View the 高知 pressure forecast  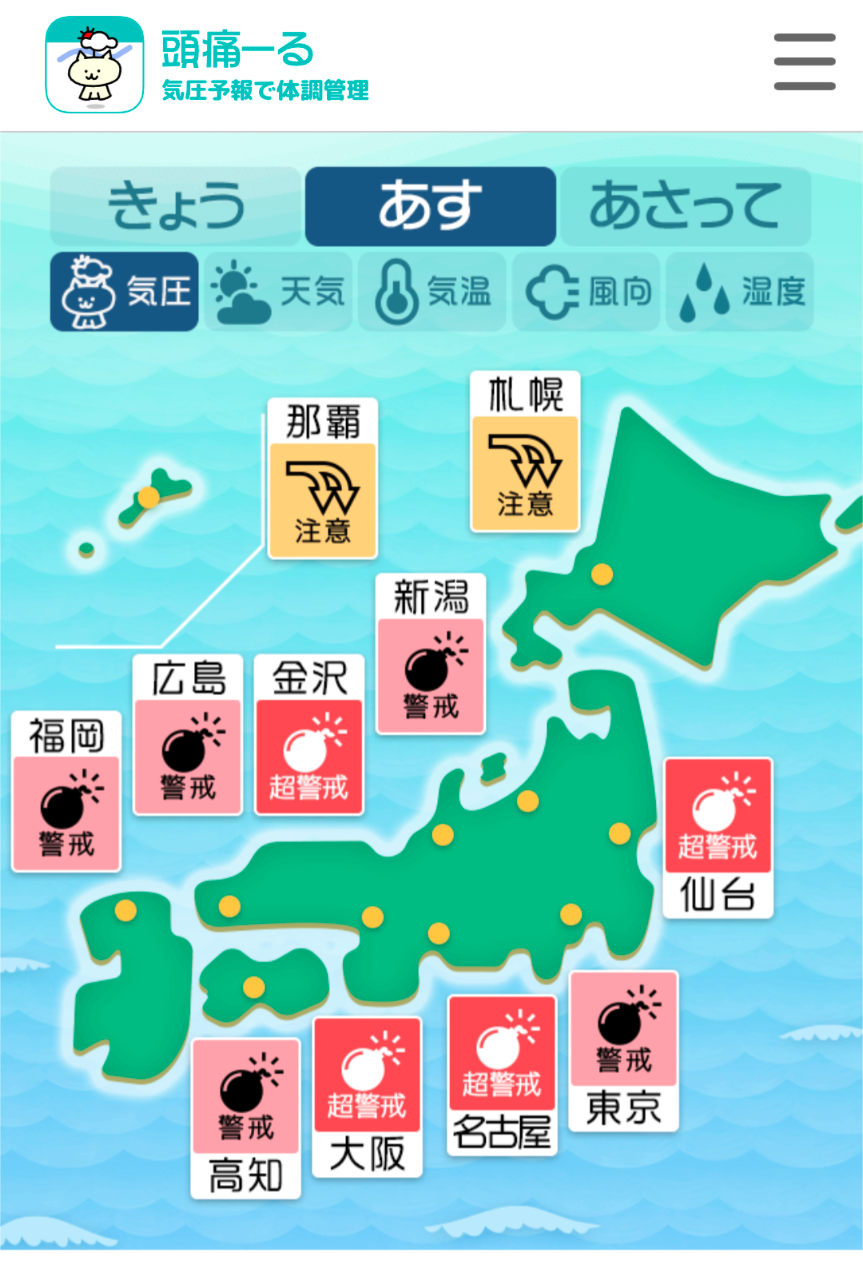pos(246,1119)
